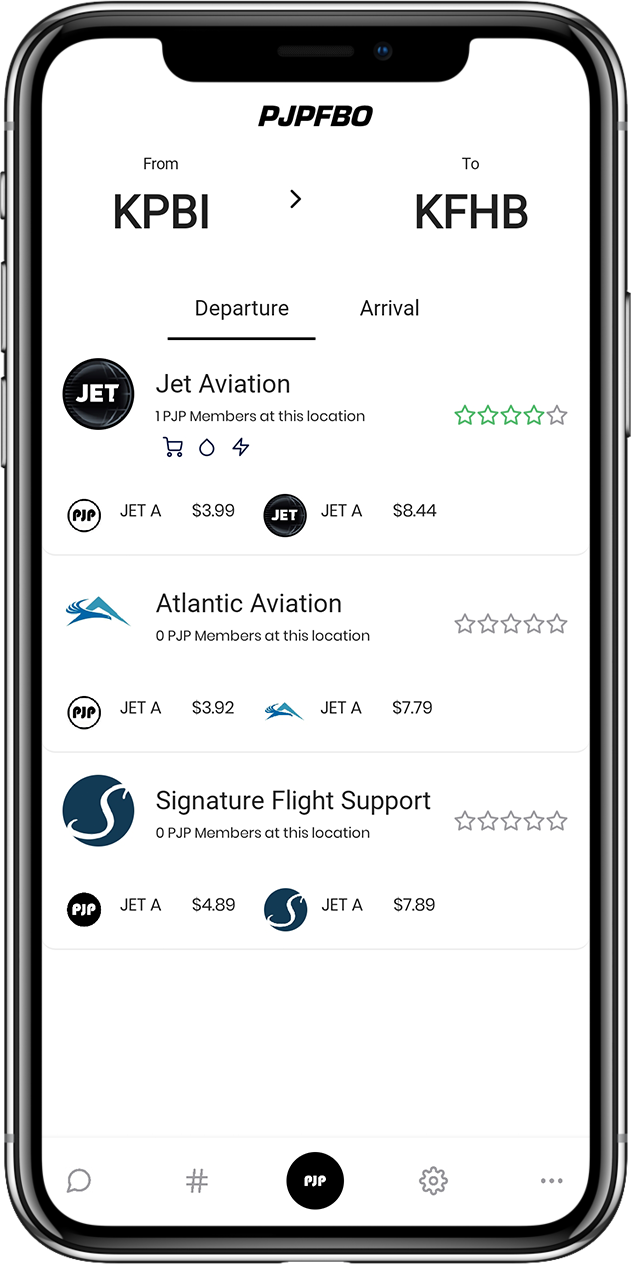Image resolution: width=631 pixels, height=1266 pixels.
Task: Change the destination airport KFHB
Action: pos(470,212)
